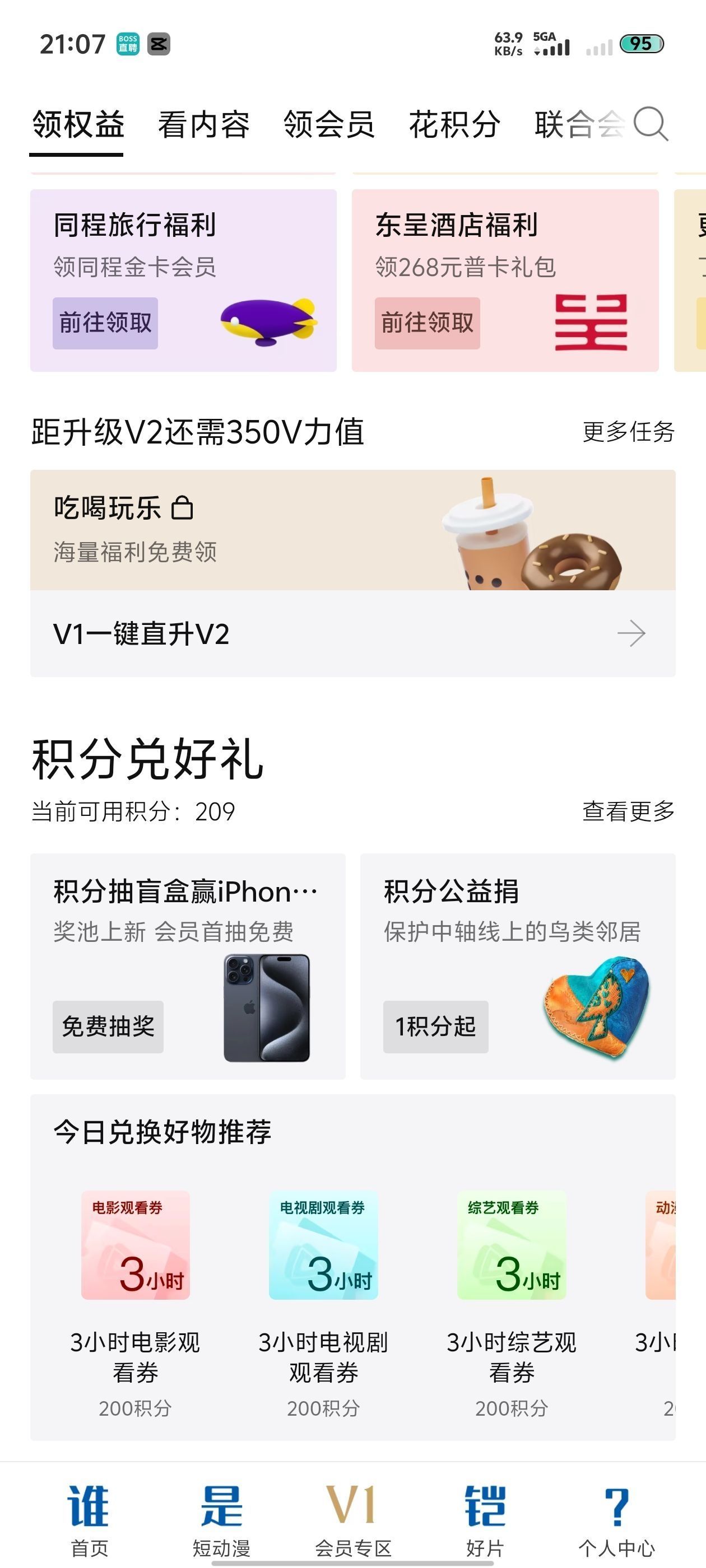The width and height of the screenshot is (706, 1568).
Task: Go to 个人中心 profile tab
Action: click(616, 1517)
